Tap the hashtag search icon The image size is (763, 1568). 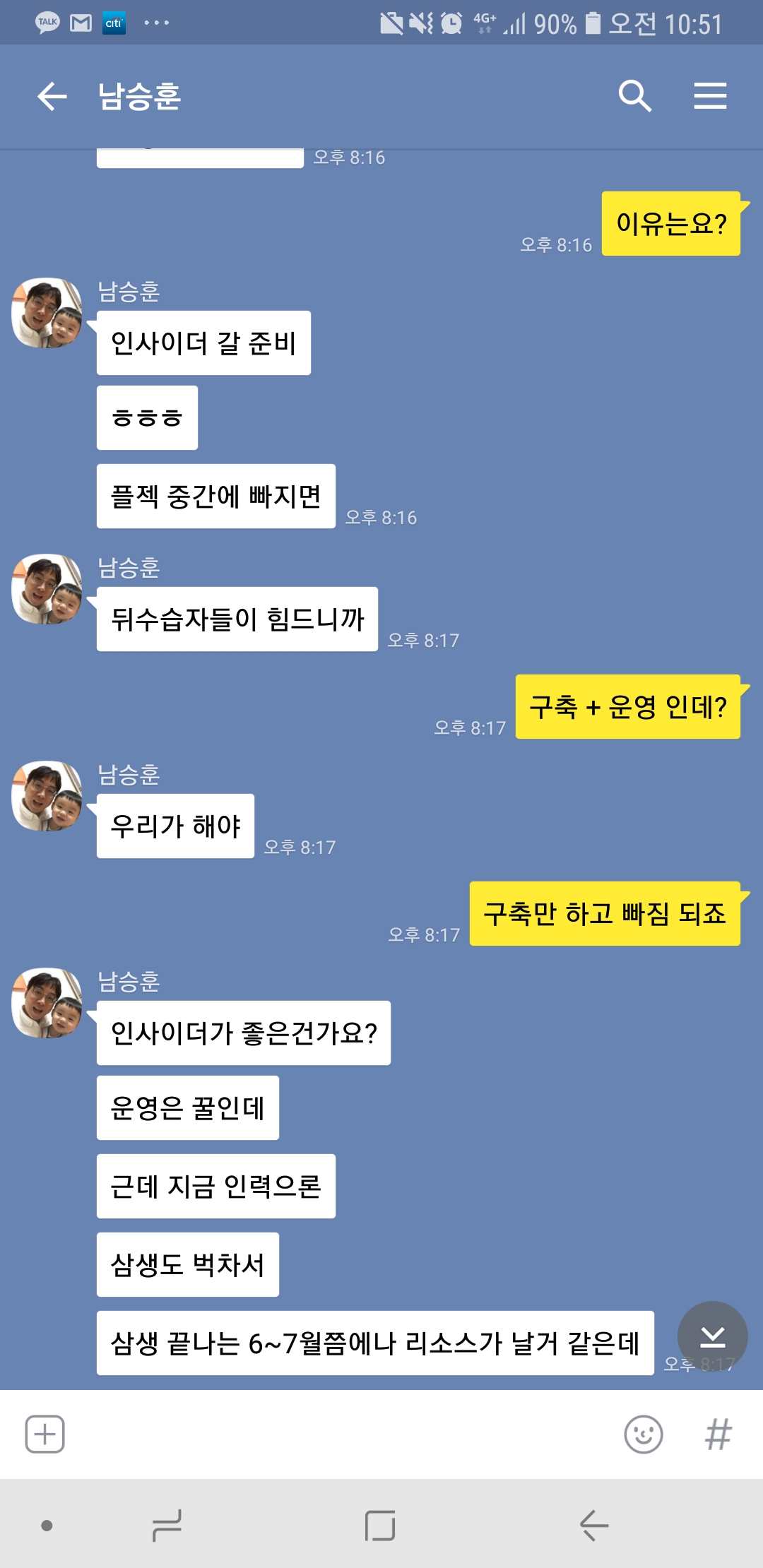(x=718, y=1435)
